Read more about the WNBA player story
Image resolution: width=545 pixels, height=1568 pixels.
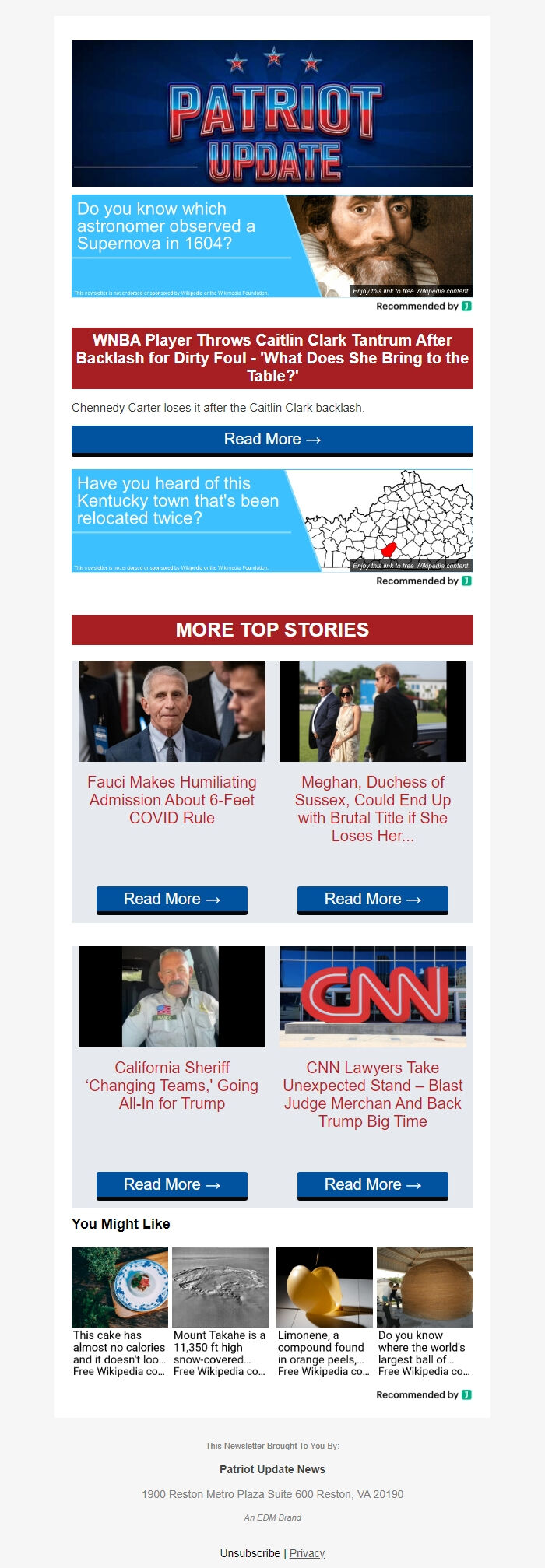(272, 440)
